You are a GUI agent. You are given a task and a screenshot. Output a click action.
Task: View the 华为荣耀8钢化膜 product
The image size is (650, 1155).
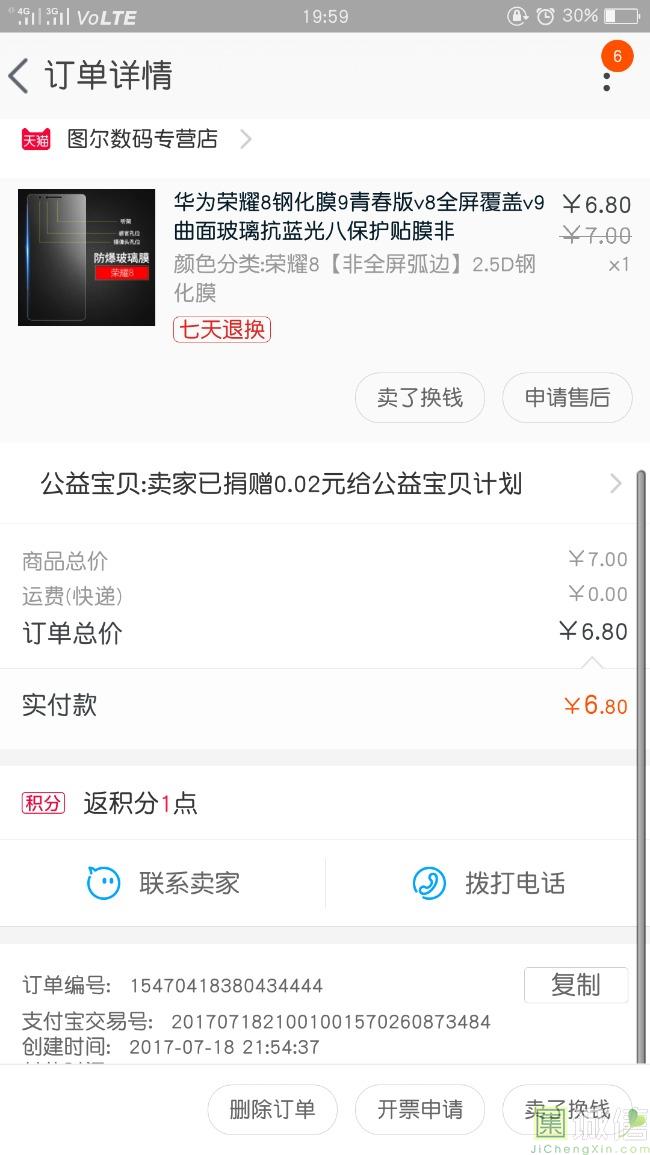click(358, 217)
